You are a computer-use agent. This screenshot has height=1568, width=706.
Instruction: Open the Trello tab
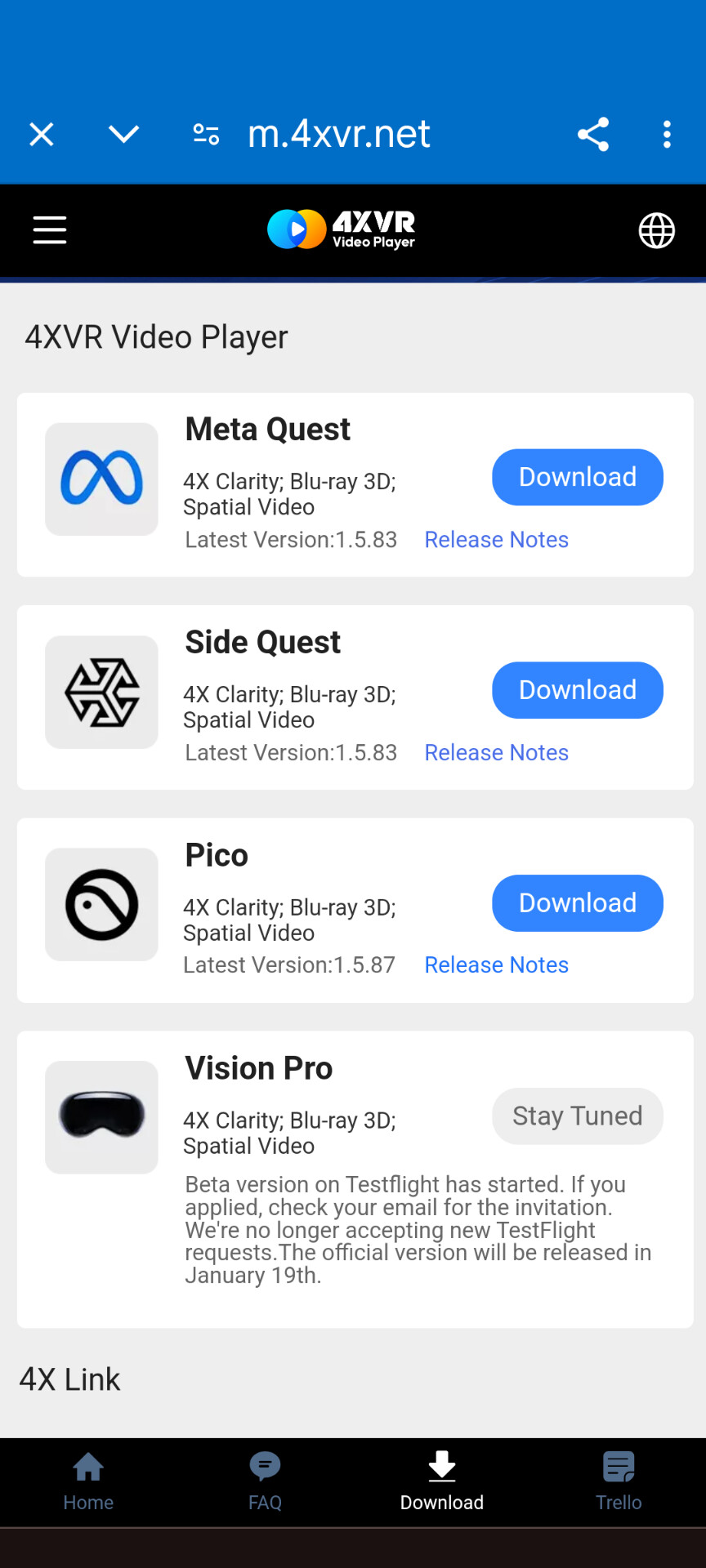tap(619, 1481)
